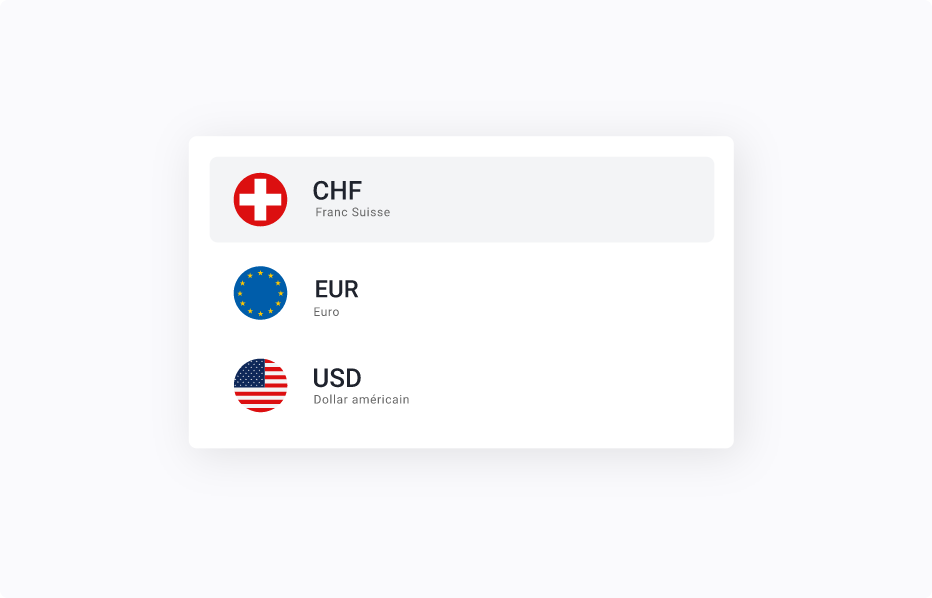Select the CHF Franc Suisse currency
This screenshot has height=598, width=932.
point(460,200)
